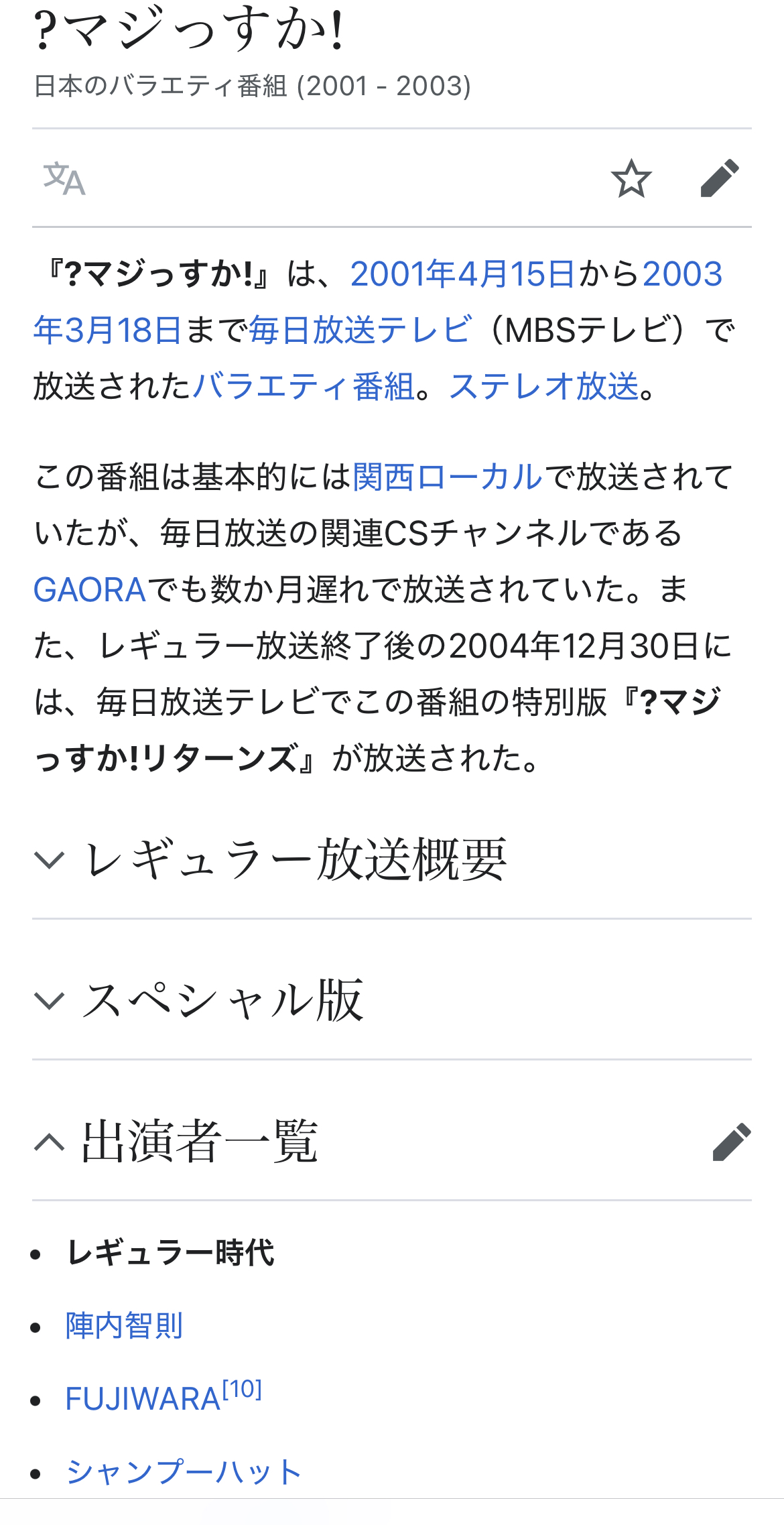
Task: Open the language selection icon
Action: pos(64,179)
